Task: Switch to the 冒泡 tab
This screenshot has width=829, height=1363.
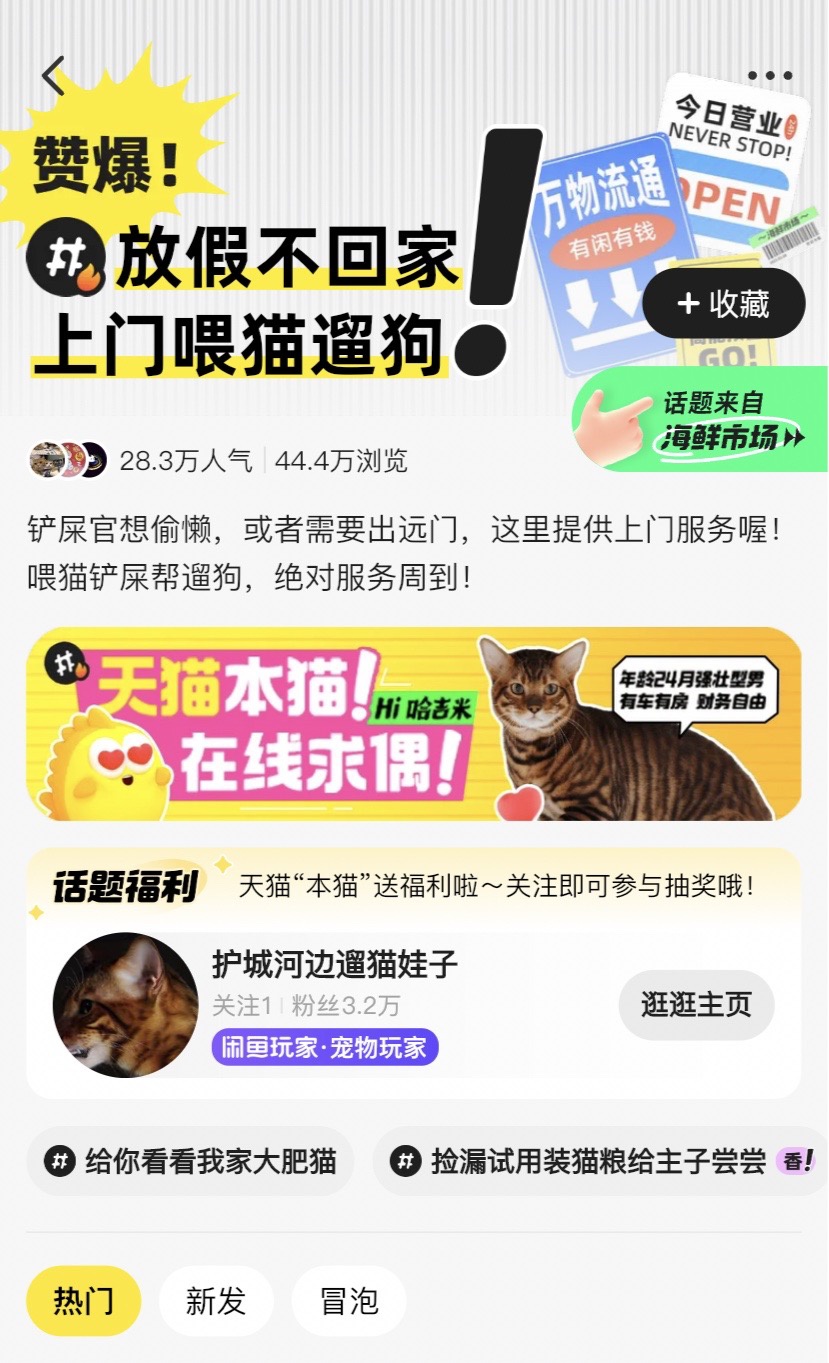Action: (349, 1301)
